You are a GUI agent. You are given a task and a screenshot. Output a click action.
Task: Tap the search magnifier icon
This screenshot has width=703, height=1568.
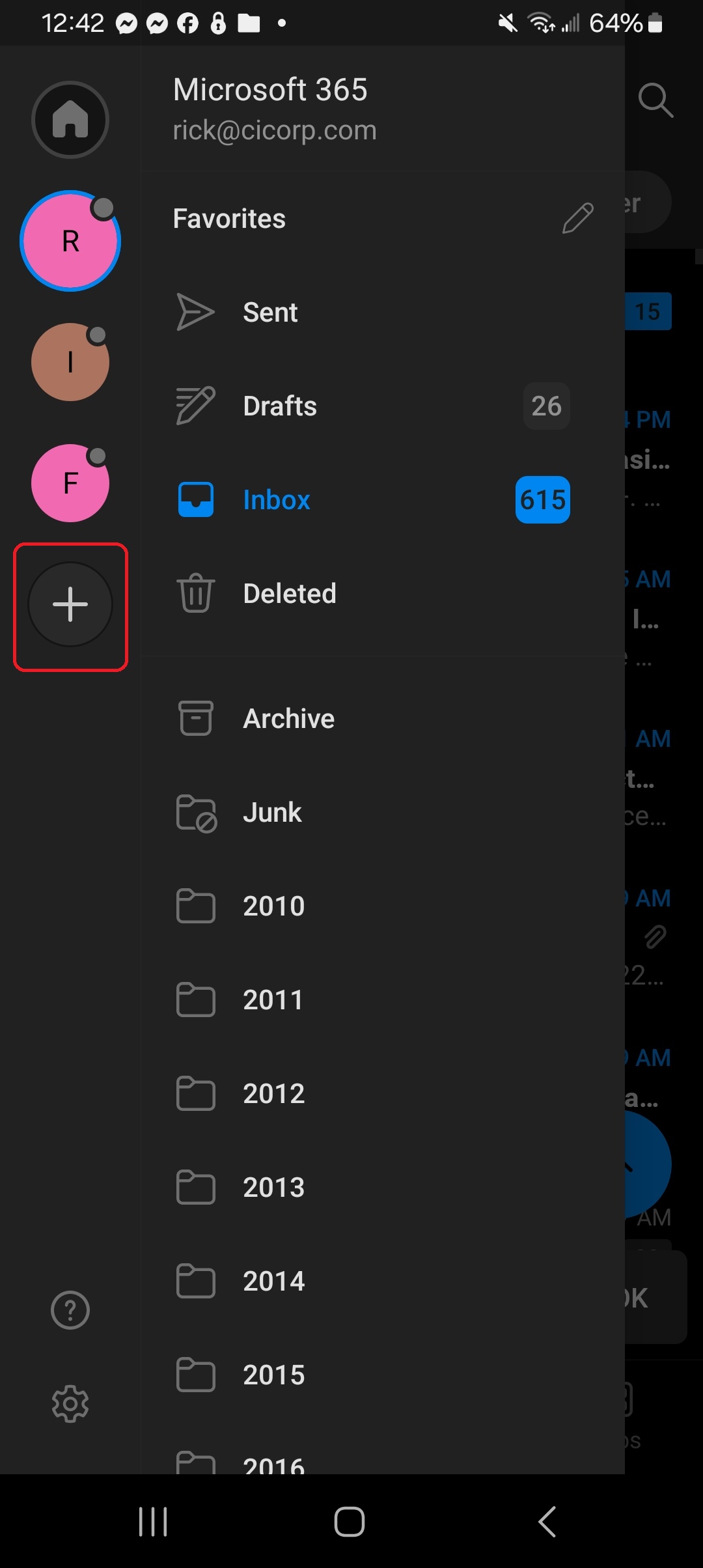(x=655, y=100)
